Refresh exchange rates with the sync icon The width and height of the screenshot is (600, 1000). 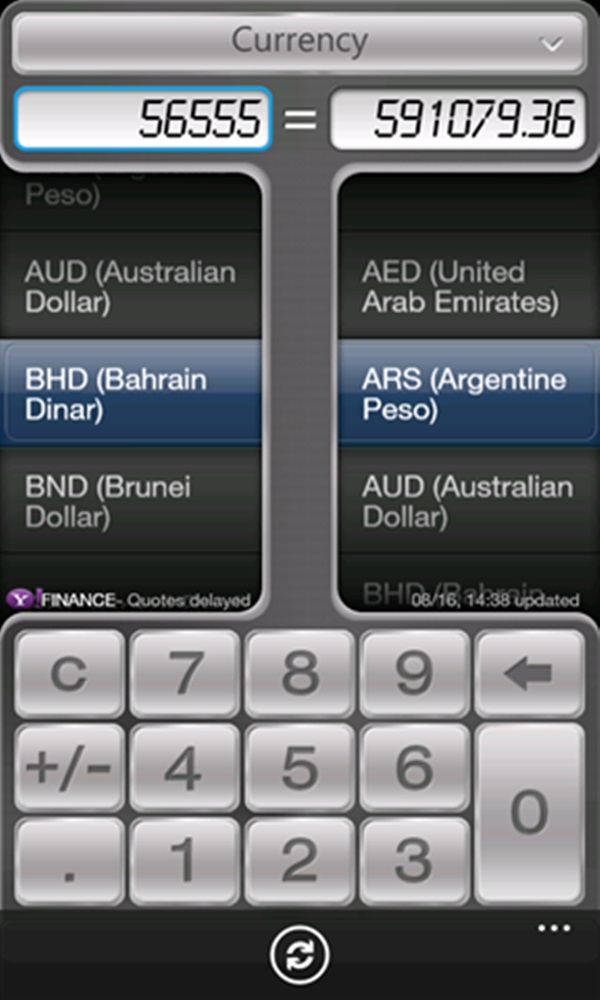299,954
